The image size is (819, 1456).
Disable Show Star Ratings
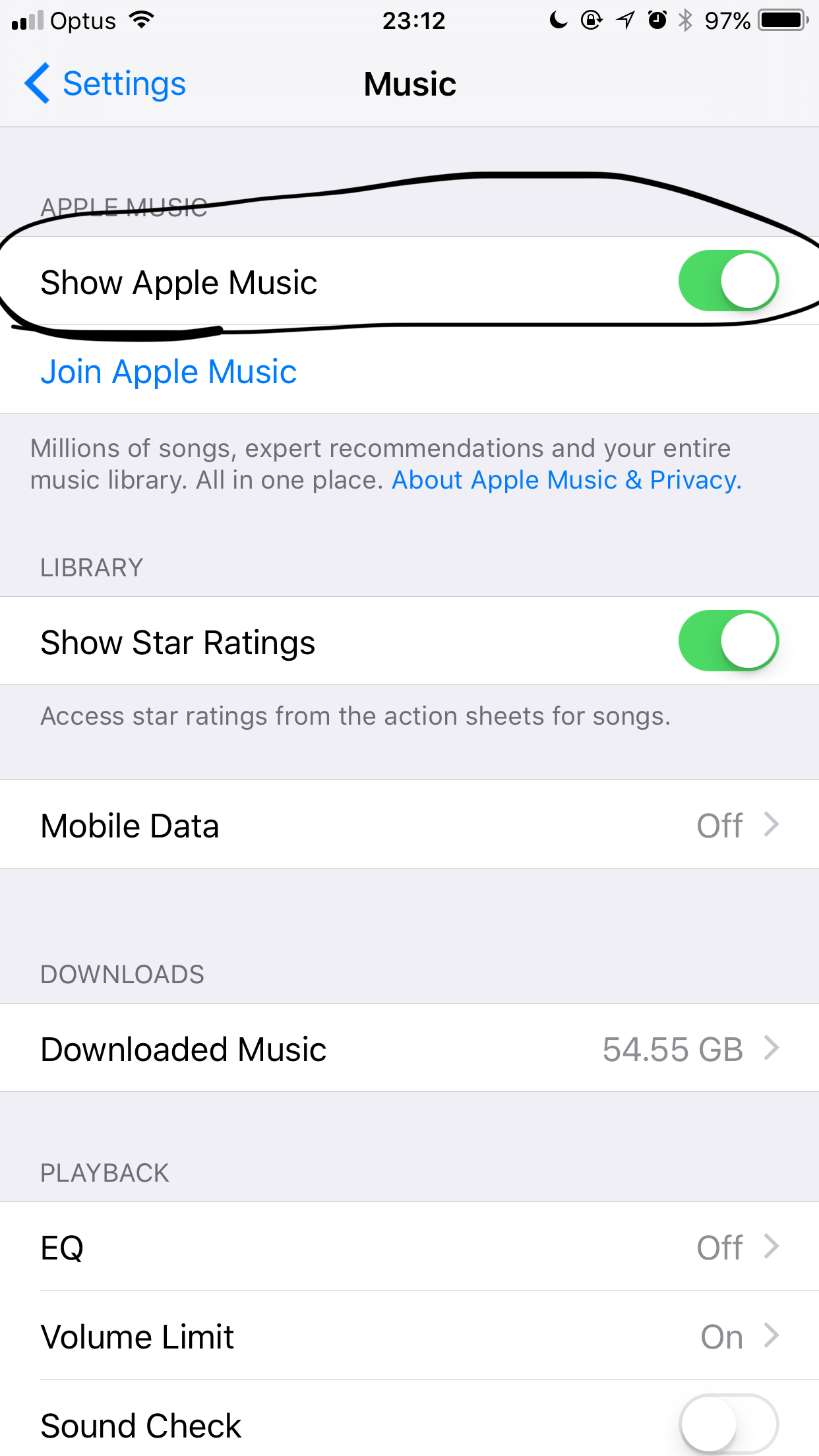click(x=728, y=641)
